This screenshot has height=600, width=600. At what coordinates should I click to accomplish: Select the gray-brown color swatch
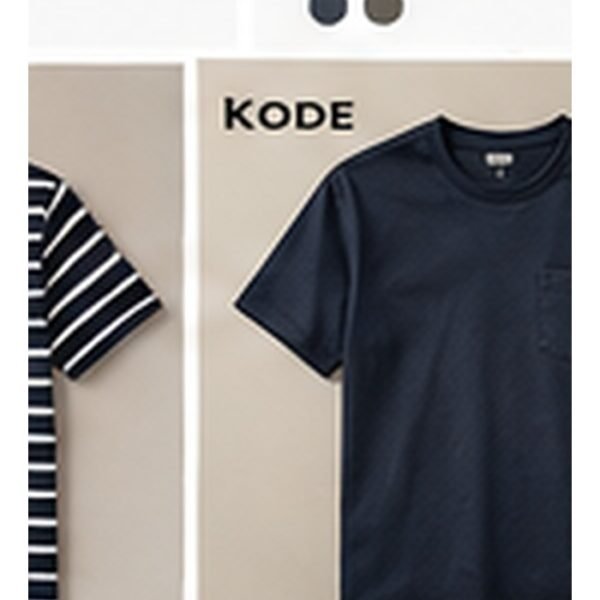pos(384,10)
